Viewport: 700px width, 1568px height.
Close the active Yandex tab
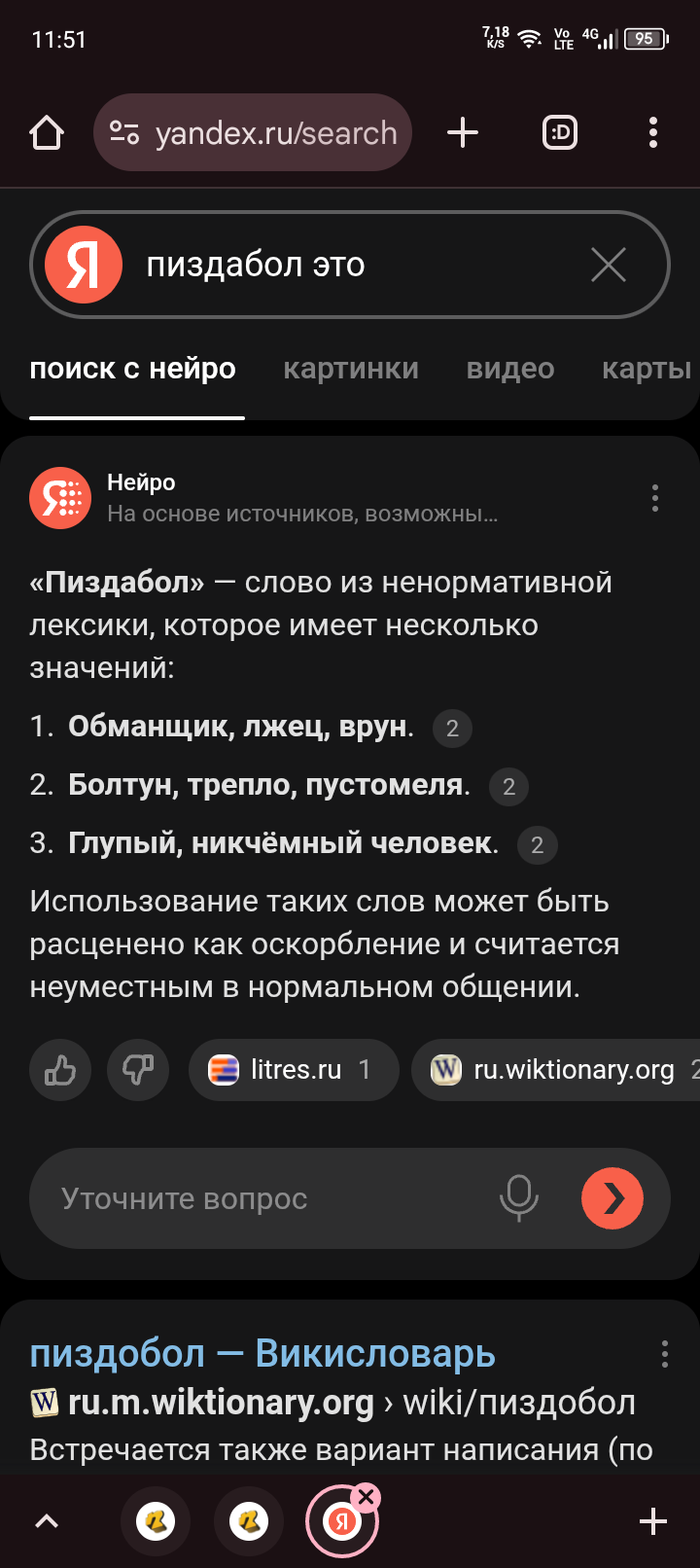[x=366, y=1497]
